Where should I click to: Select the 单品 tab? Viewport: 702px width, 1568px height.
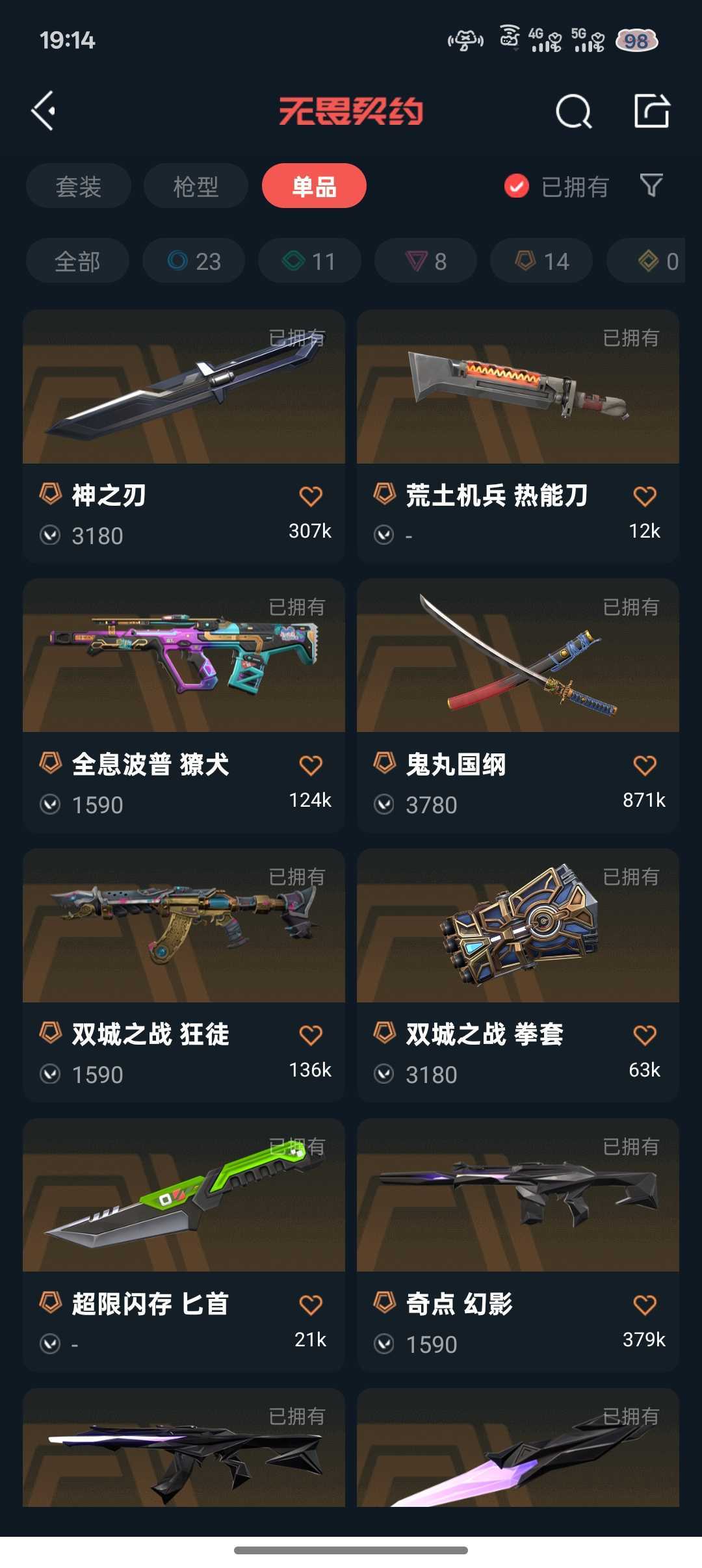coord(314,187)
